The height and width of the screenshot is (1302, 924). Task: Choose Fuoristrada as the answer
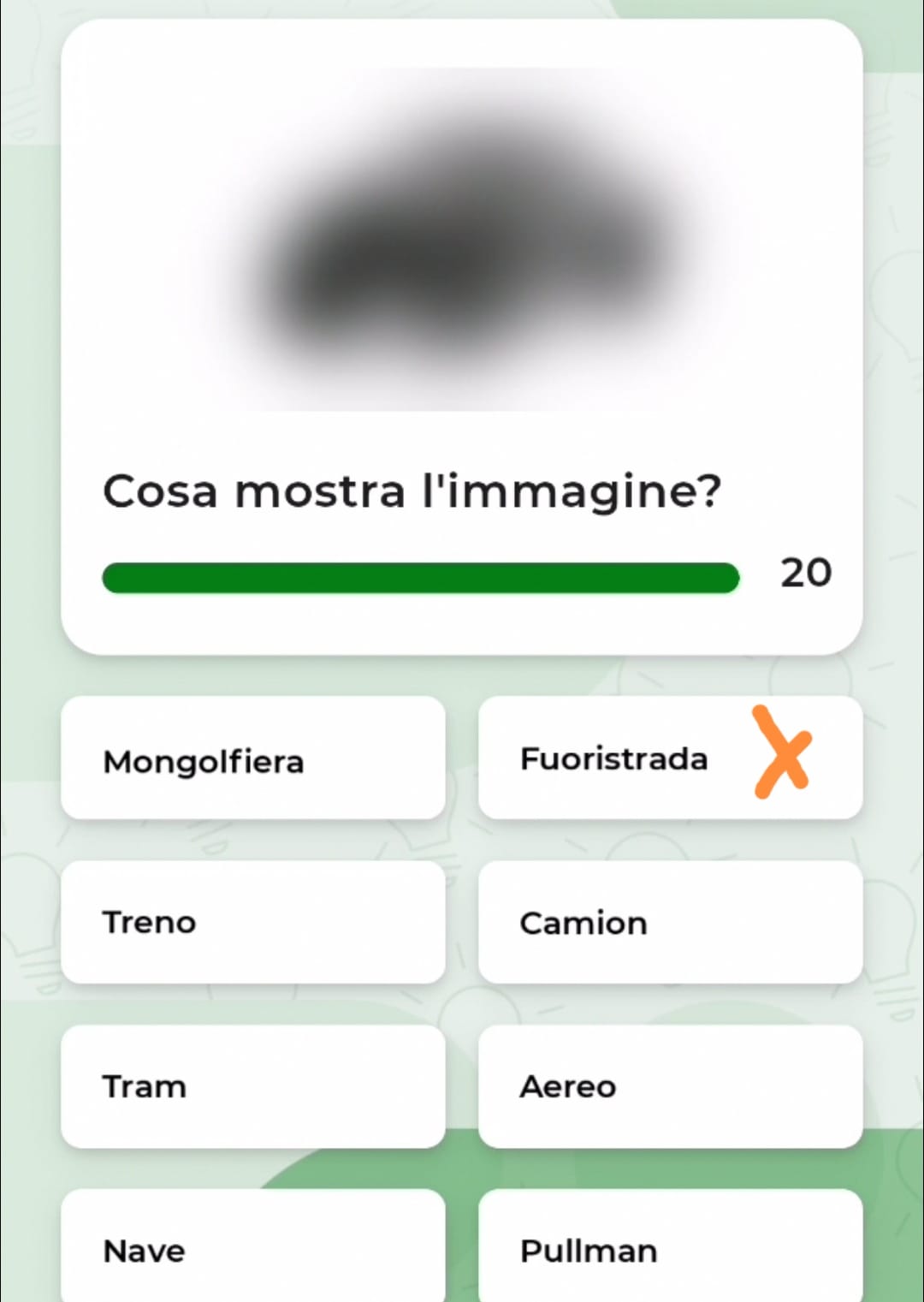[x=669, y=759]
